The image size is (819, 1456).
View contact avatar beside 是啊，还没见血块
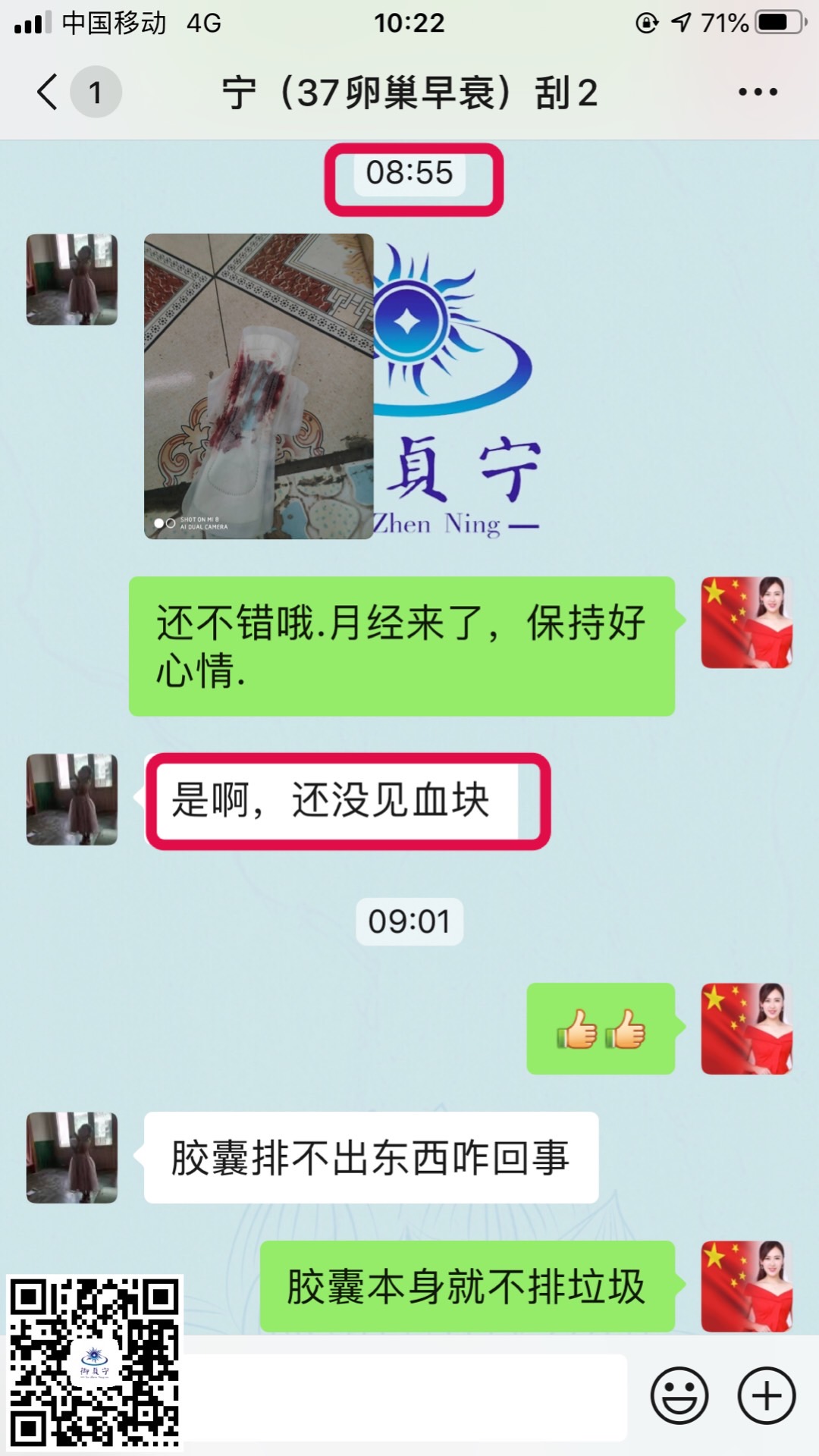tap(72, 799)
